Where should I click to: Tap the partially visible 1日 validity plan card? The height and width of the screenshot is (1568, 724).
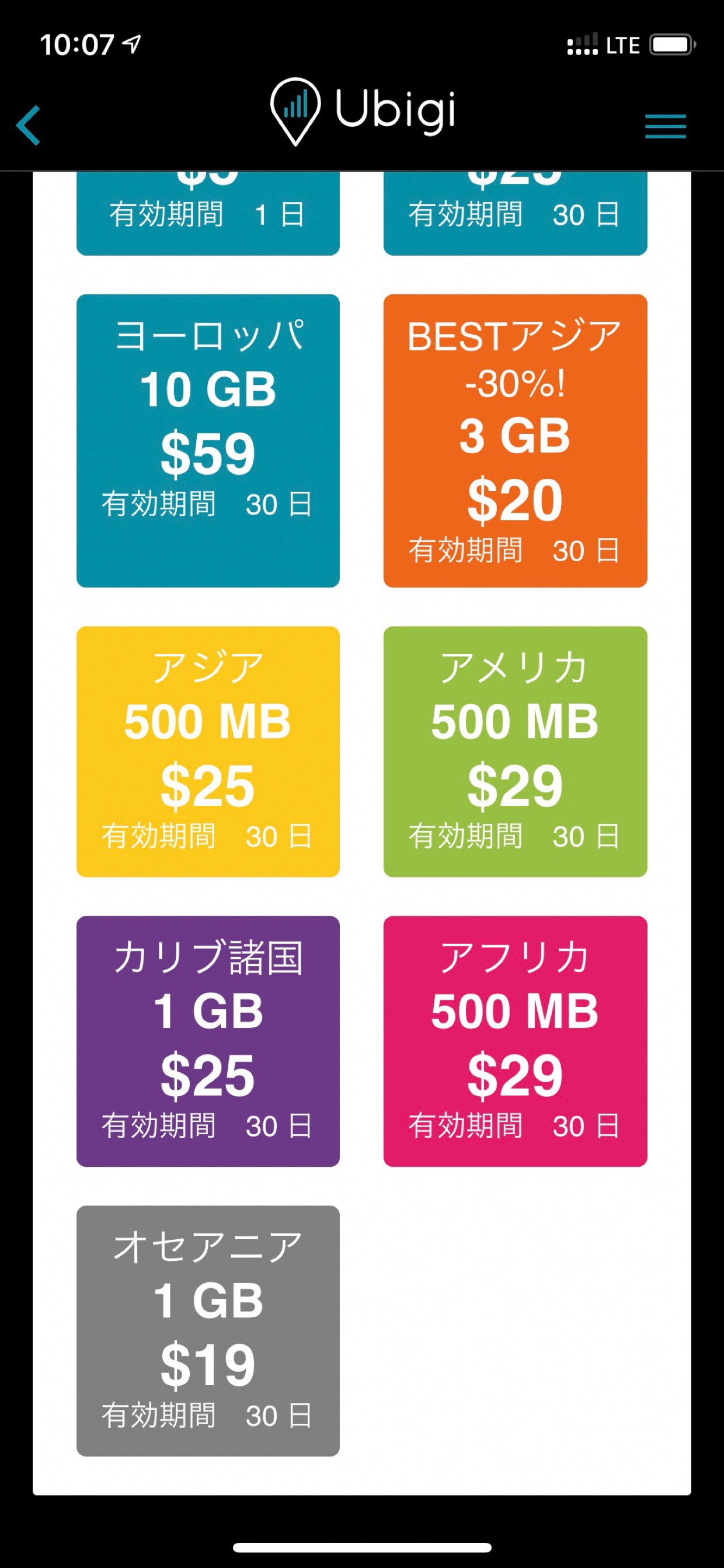(208, 213)
